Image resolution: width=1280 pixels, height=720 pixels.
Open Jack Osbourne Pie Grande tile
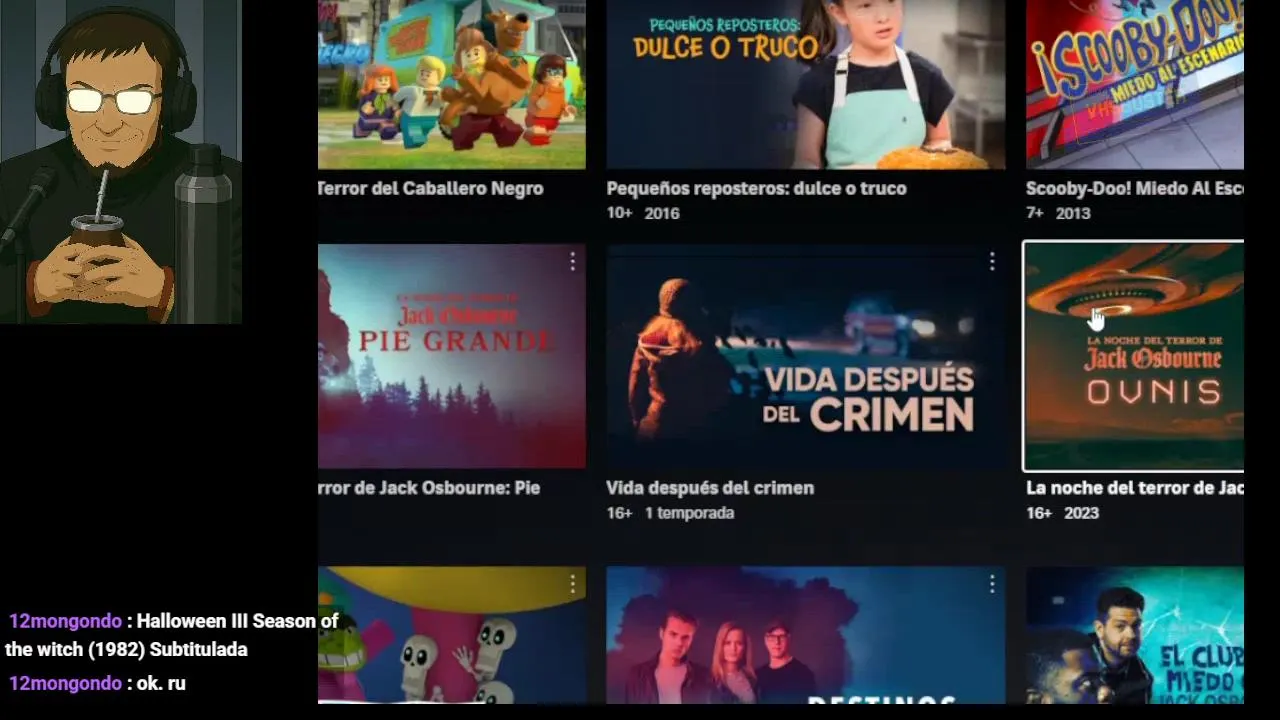pyautogui.click(x=451, y=356)
